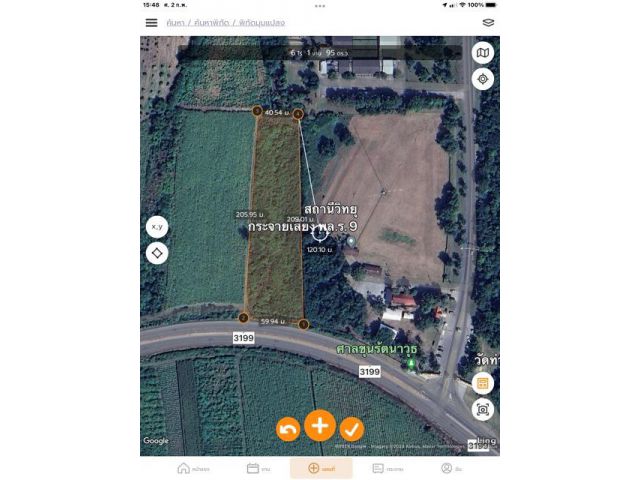Viewport: 640px width, 480px height.
Task: Add a new point with plus button
Action: tap(320, 426)
